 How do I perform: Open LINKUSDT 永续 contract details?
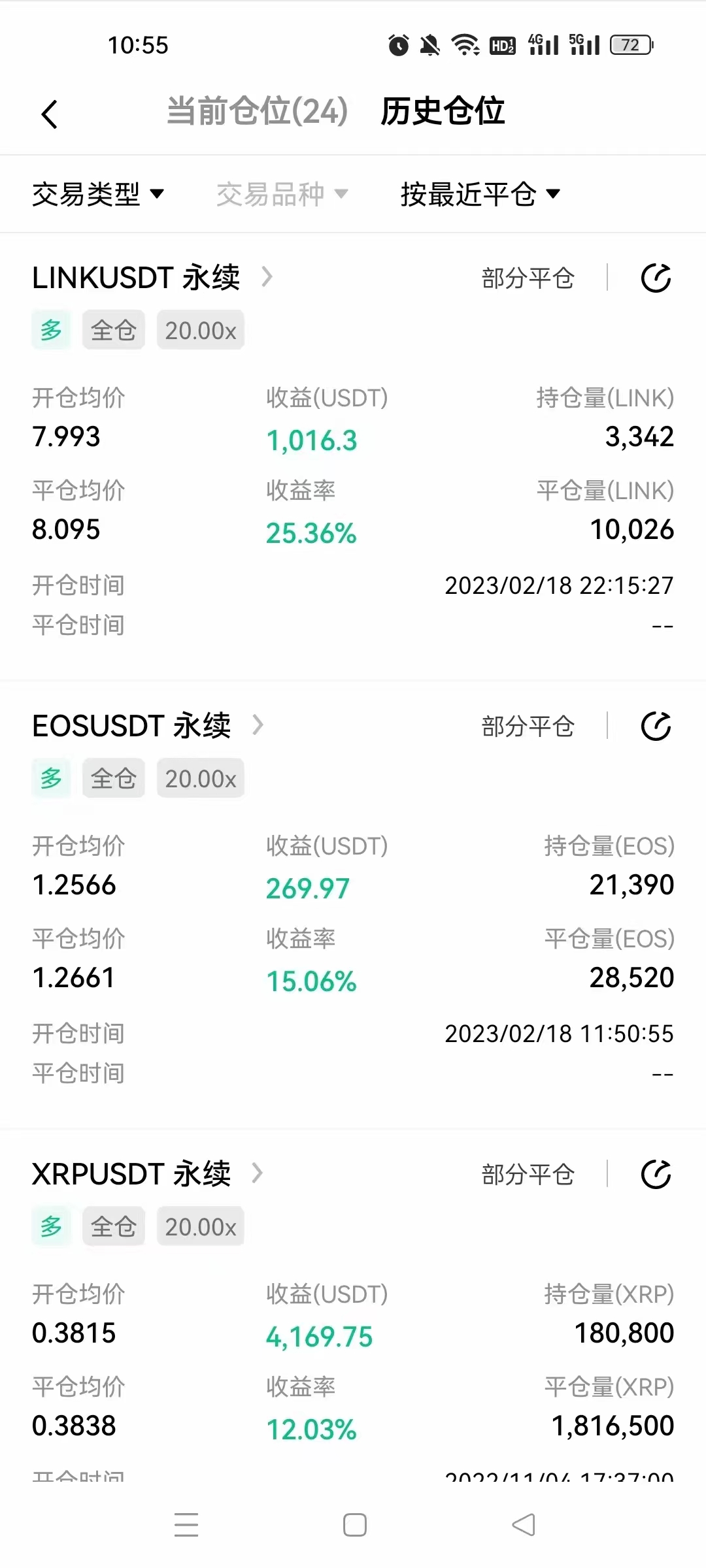152,278
